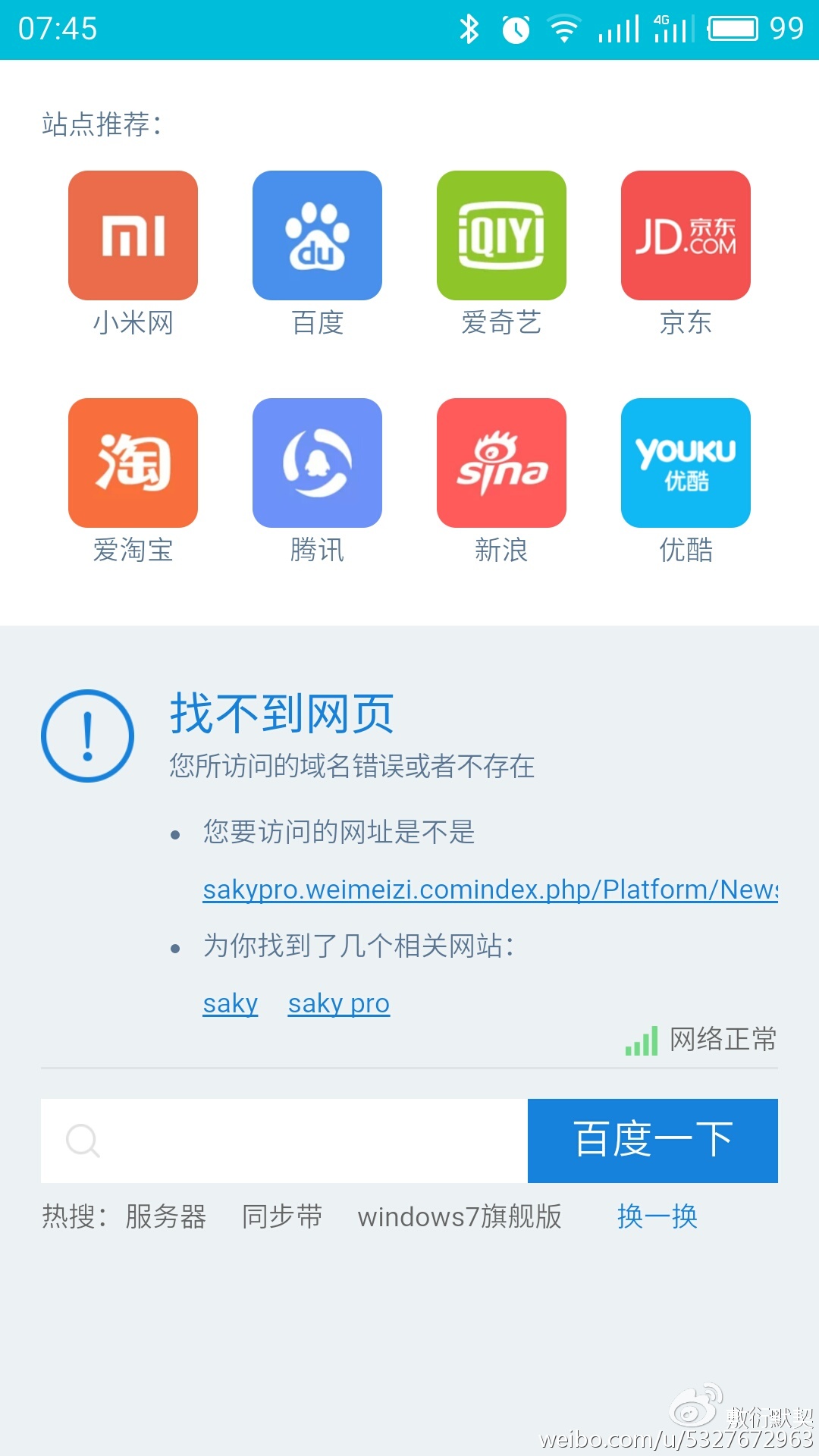The height and width of the screenshot is (1456, 819).
Task: Refresh hot searches with 换一换
Action: [655, 1217]
